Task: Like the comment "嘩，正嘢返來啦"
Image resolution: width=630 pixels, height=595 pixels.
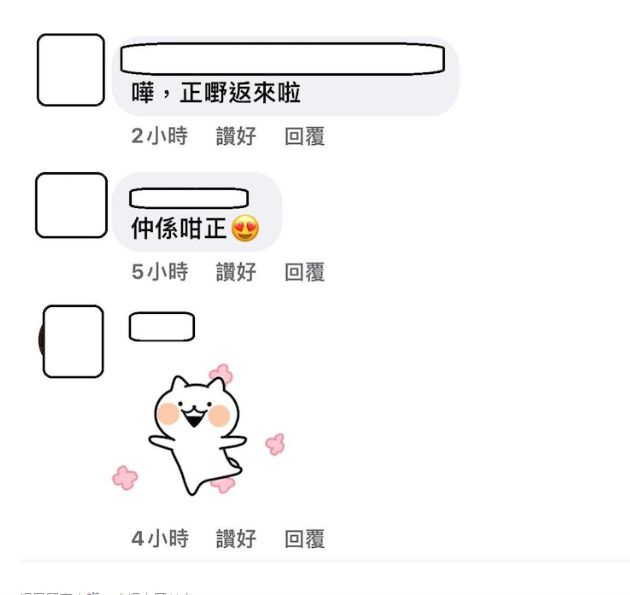Action: coord(236,137)
